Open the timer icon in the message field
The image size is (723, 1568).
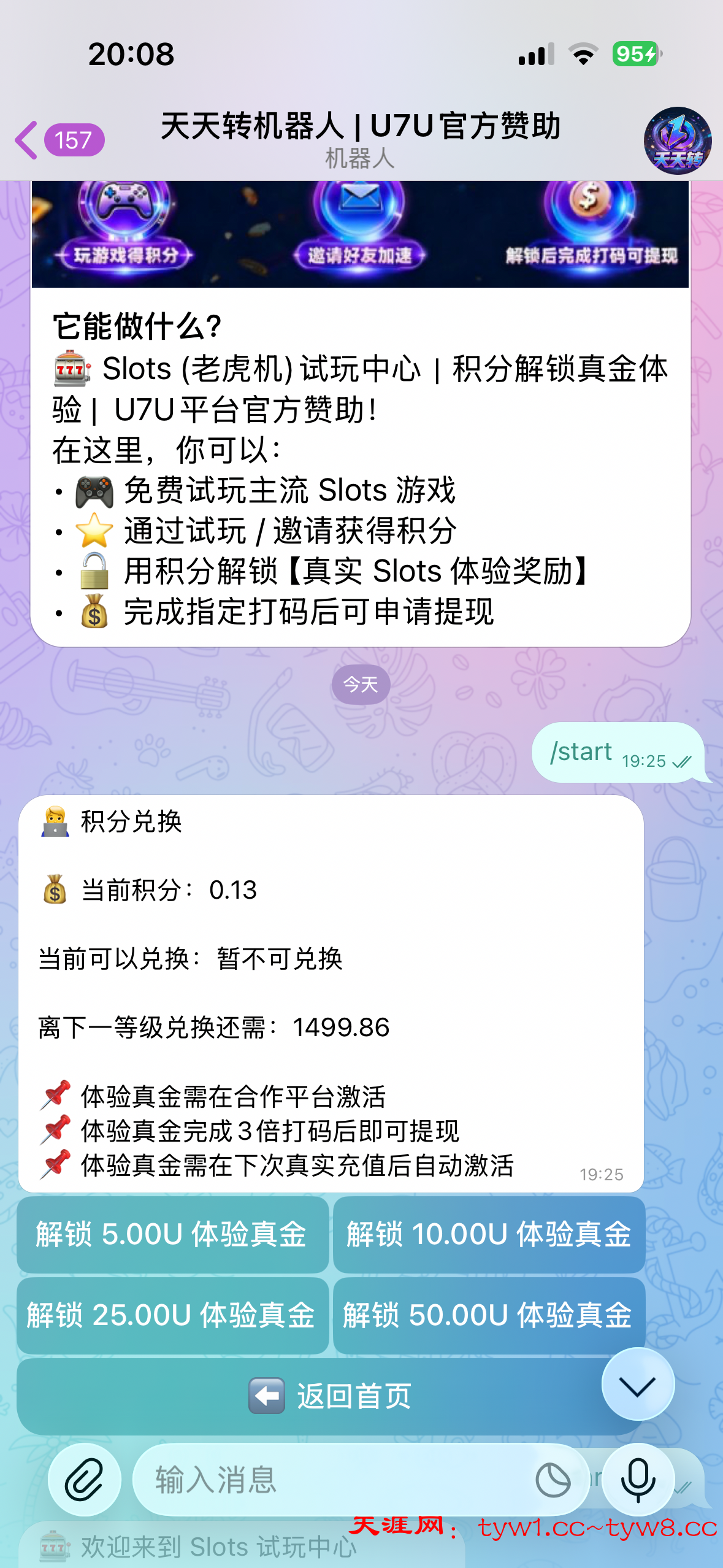pos(553,1480)
